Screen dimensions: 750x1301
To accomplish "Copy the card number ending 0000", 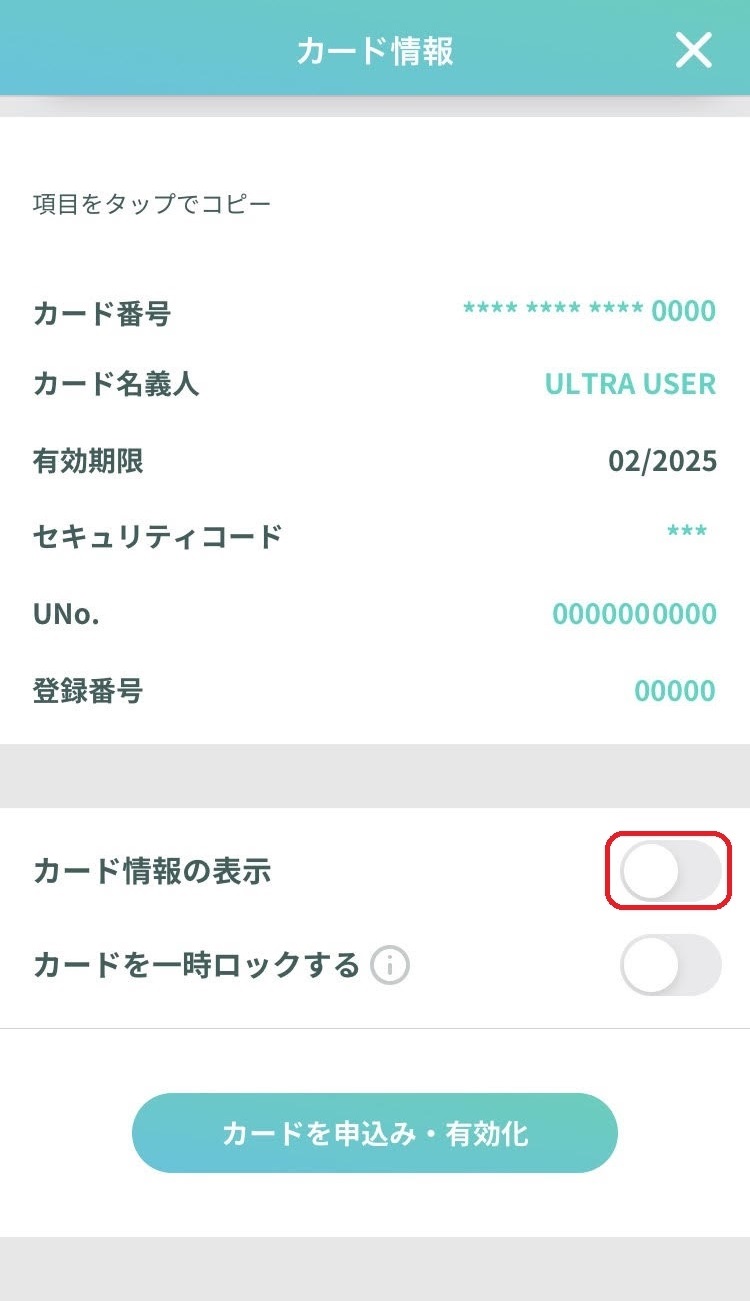I will (x=589, y=311).
